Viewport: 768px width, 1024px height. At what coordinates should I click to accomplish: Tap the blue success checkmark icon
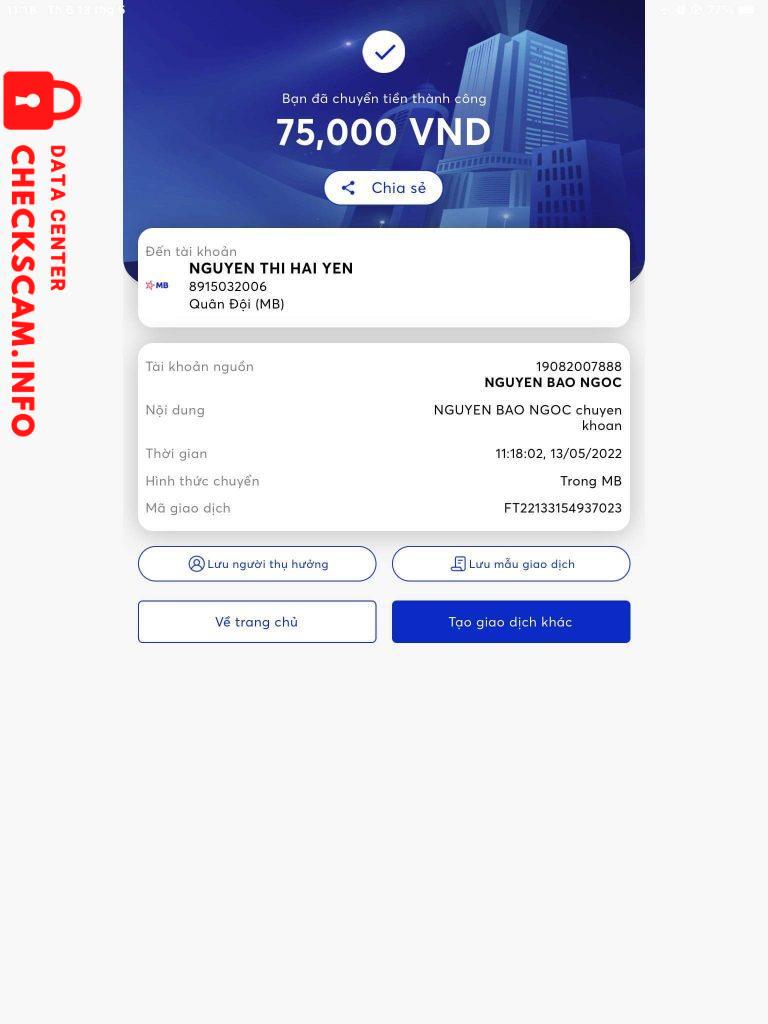tap(383, 51)
